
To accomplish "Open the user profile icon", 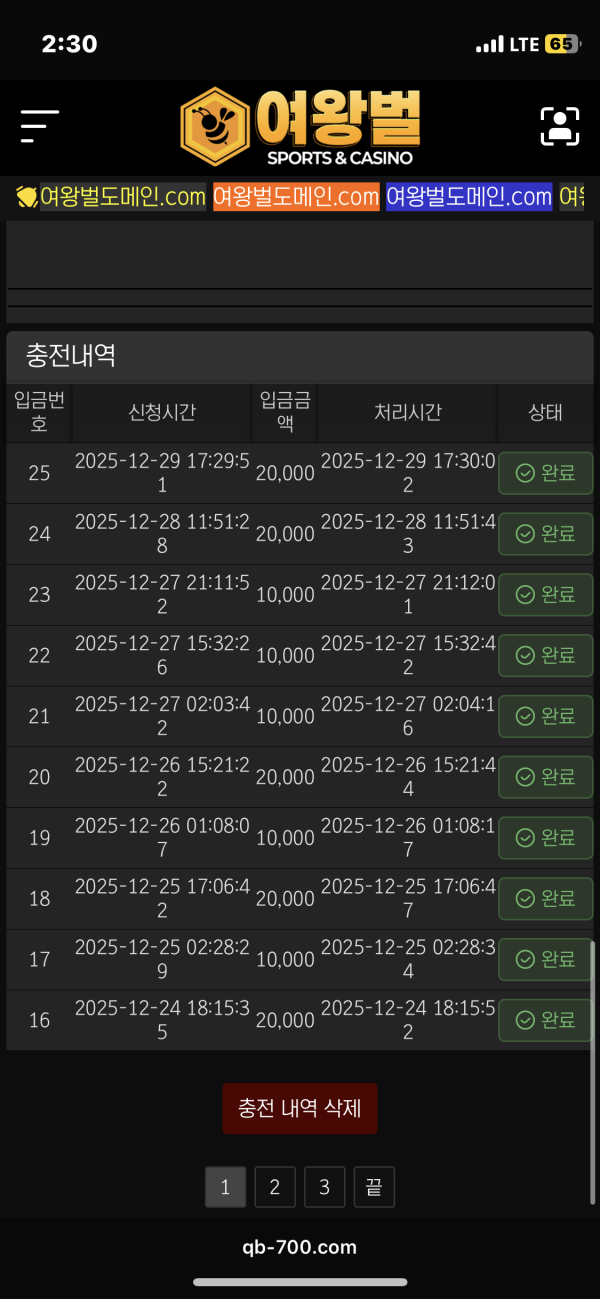I will coord(560,127).
